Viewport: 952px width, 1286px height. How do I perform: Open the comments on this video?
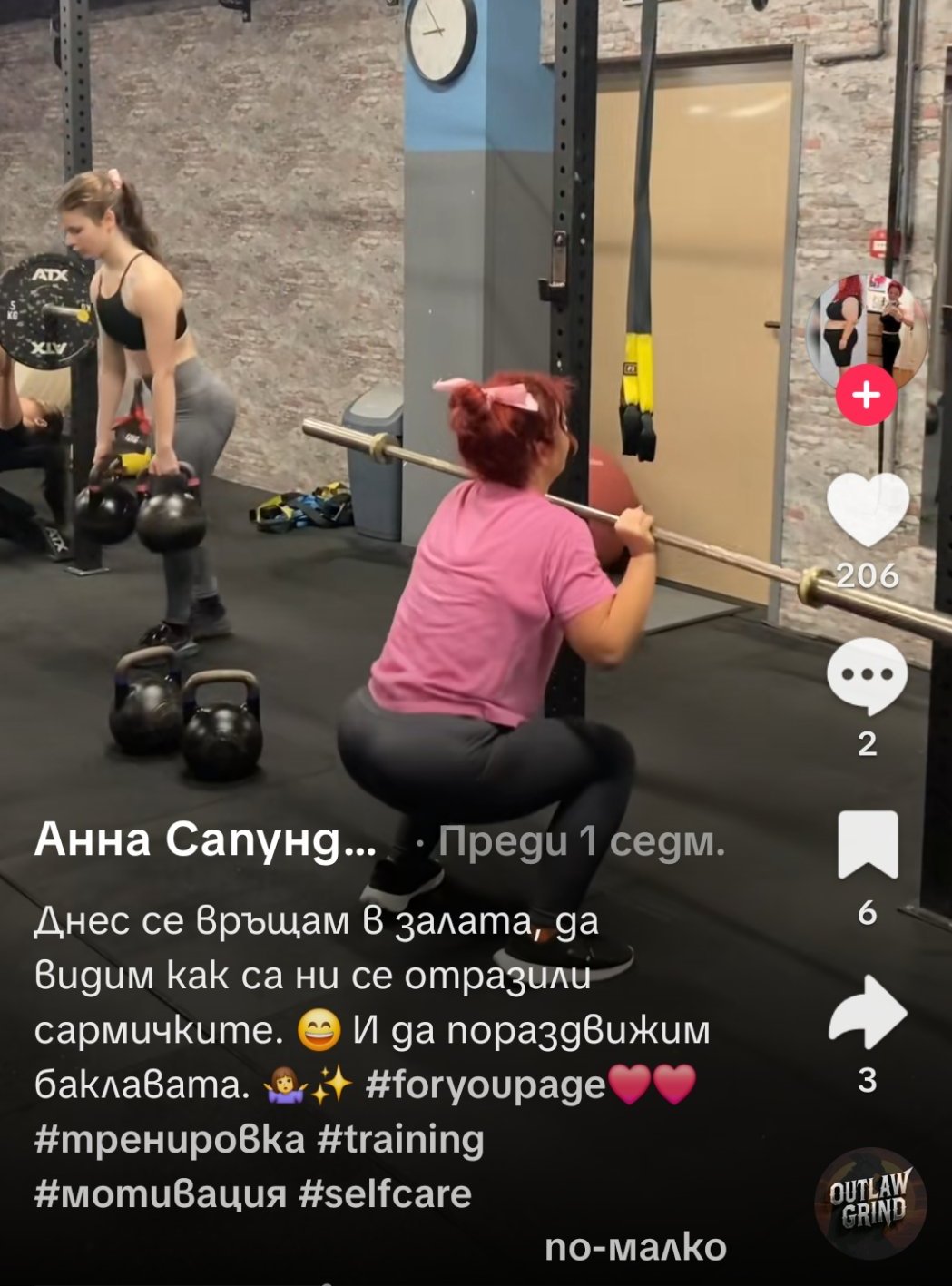pos(867,676)
